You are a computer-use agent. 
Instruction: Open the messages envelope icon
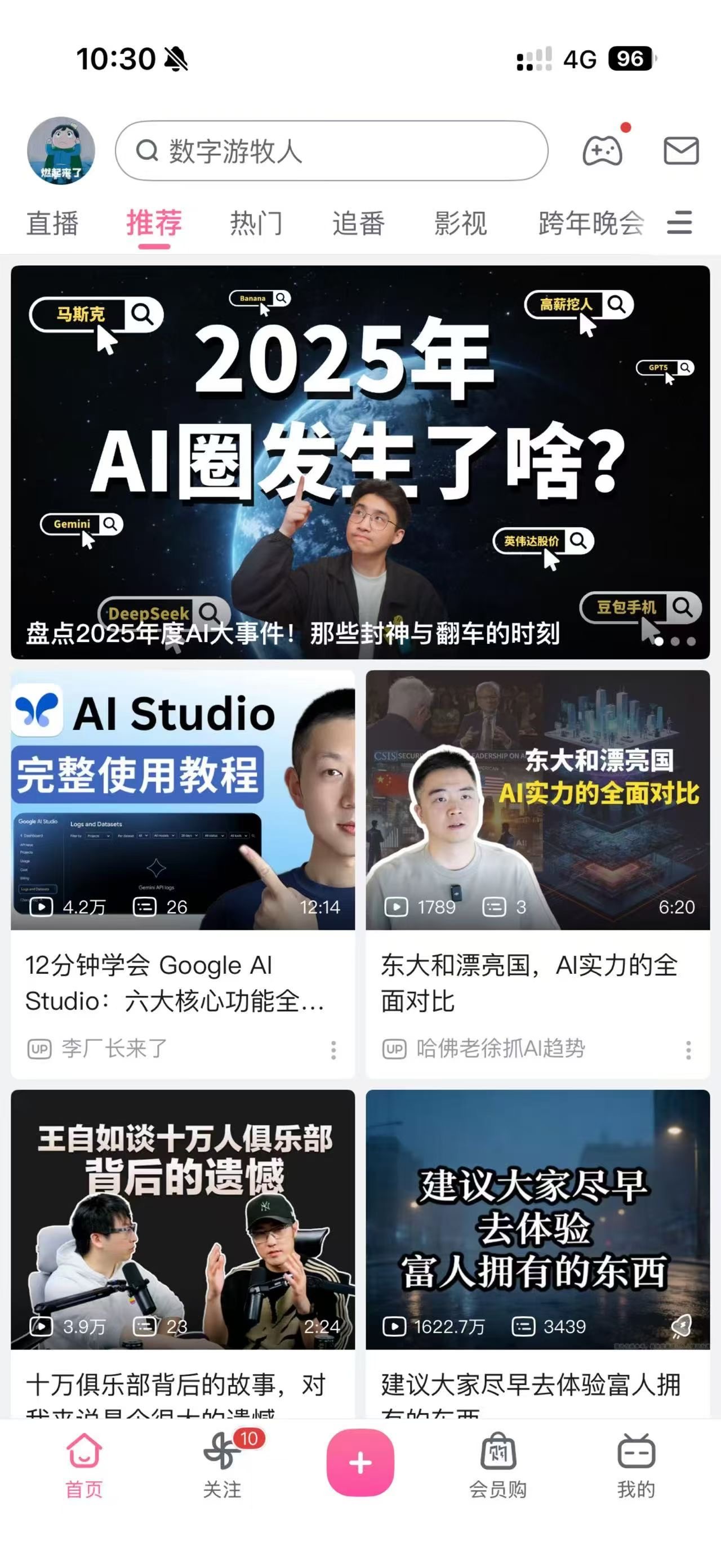point(680,150)
